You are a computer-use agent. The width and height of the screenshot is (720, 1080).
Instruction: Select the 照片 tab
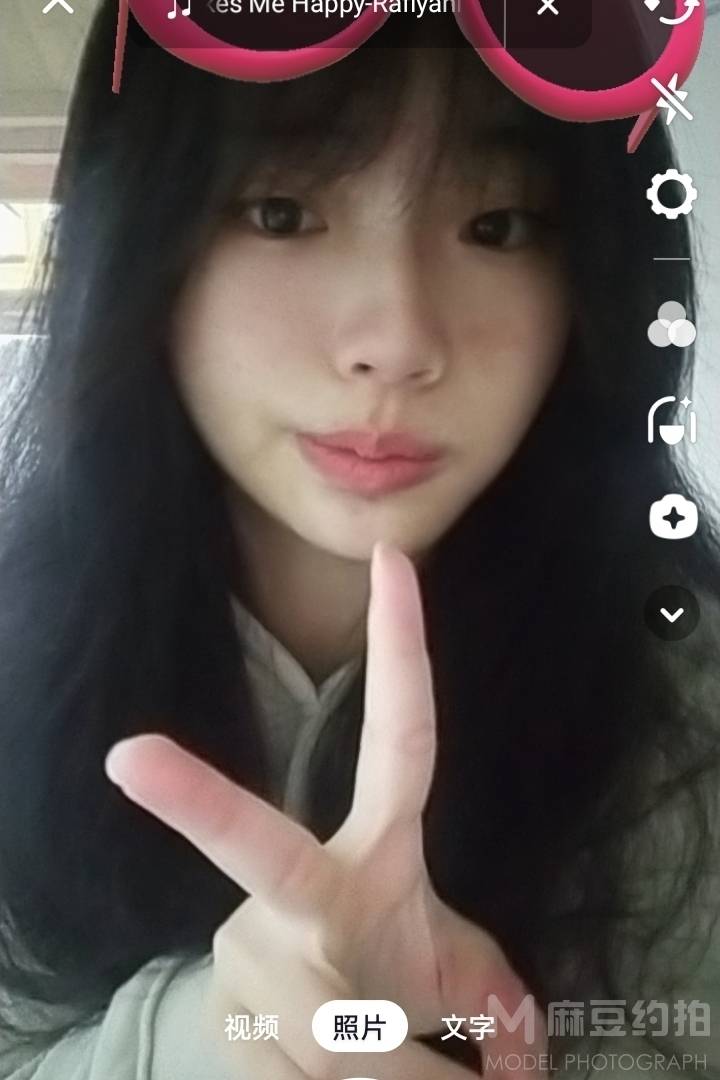359,1026
